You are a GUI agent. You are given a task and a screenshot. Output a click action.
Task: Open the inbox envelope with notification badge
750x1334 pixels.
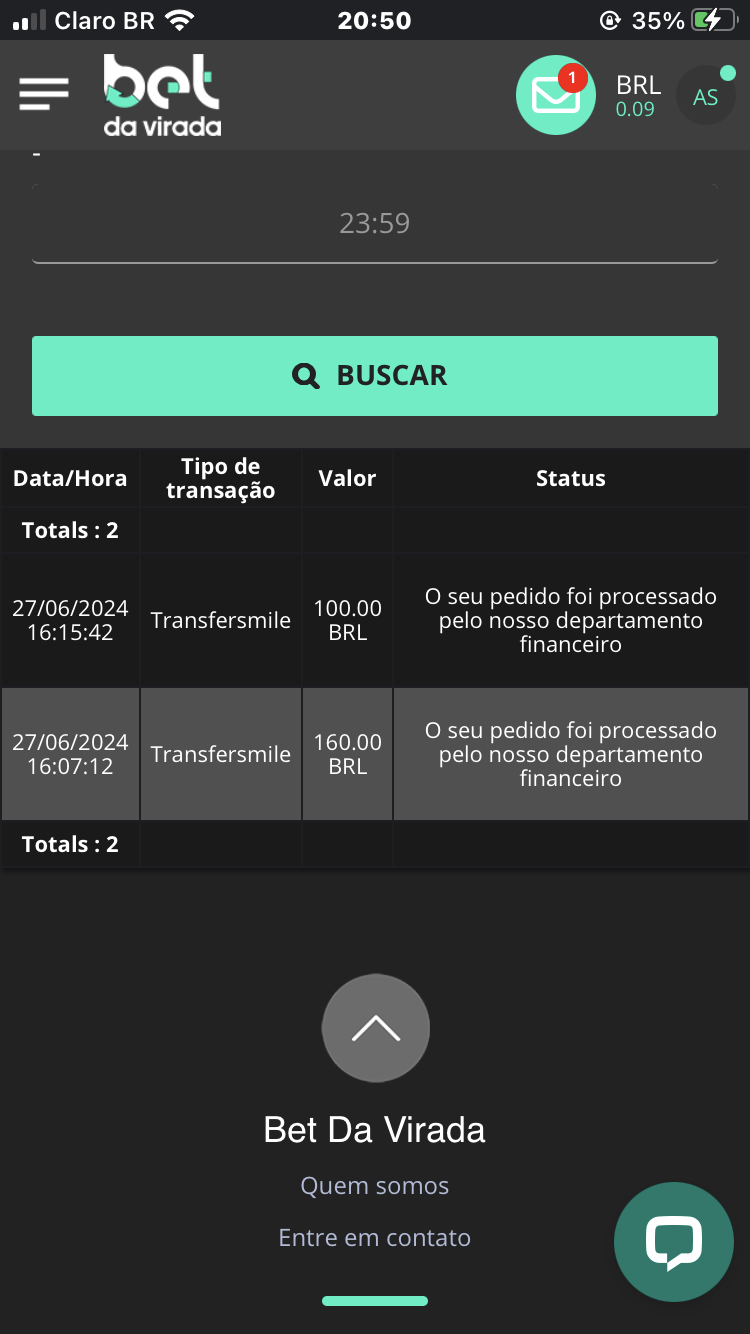[556, 95]
